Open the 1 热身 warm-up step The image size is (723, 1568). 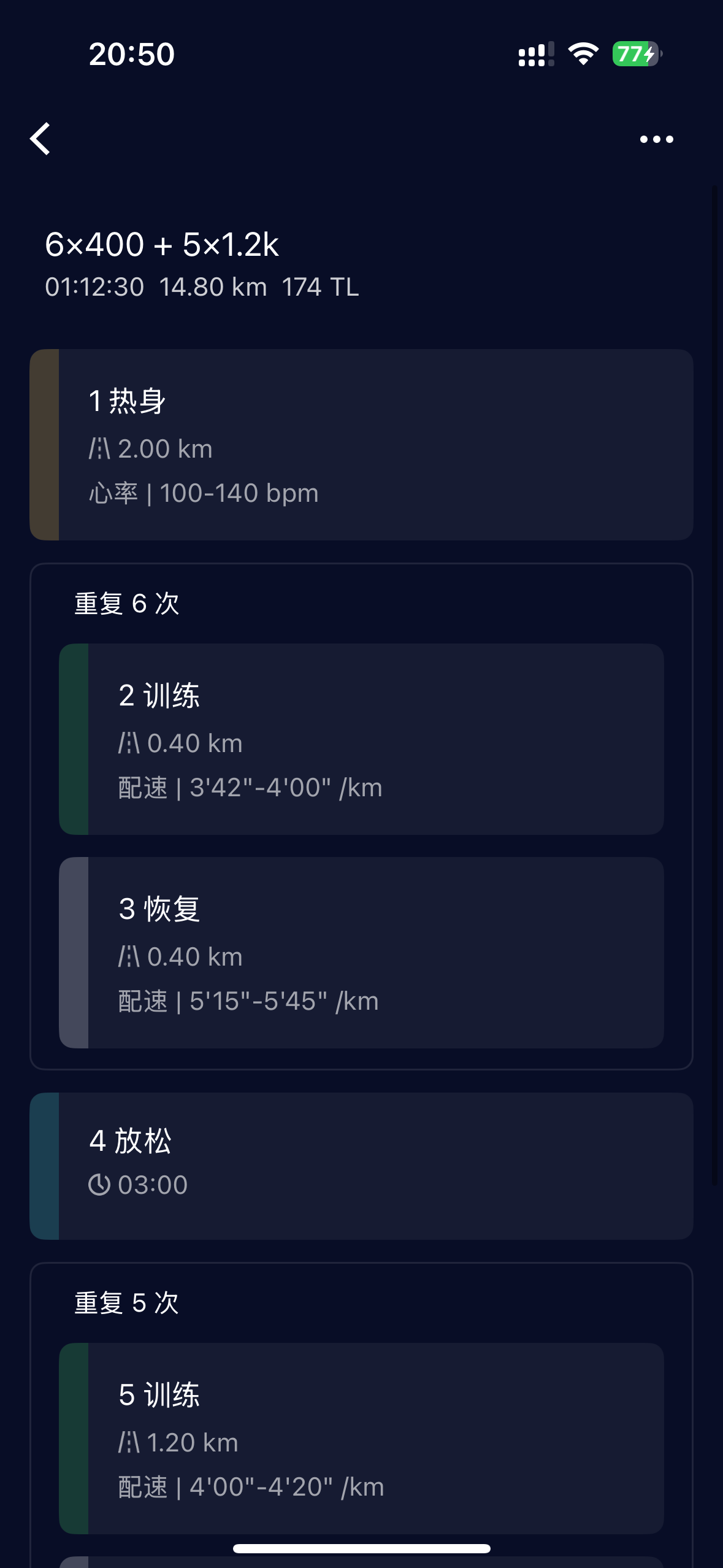coord(361,445)
